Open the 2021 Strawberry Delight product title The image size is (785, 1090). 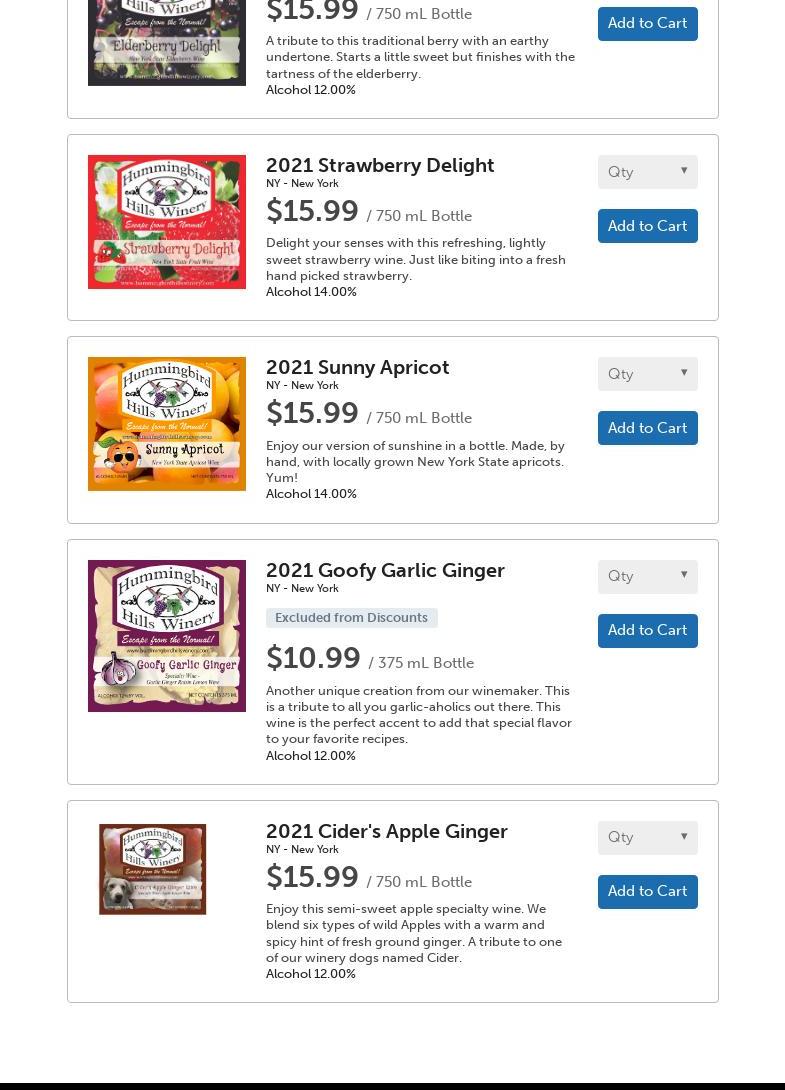380,165
